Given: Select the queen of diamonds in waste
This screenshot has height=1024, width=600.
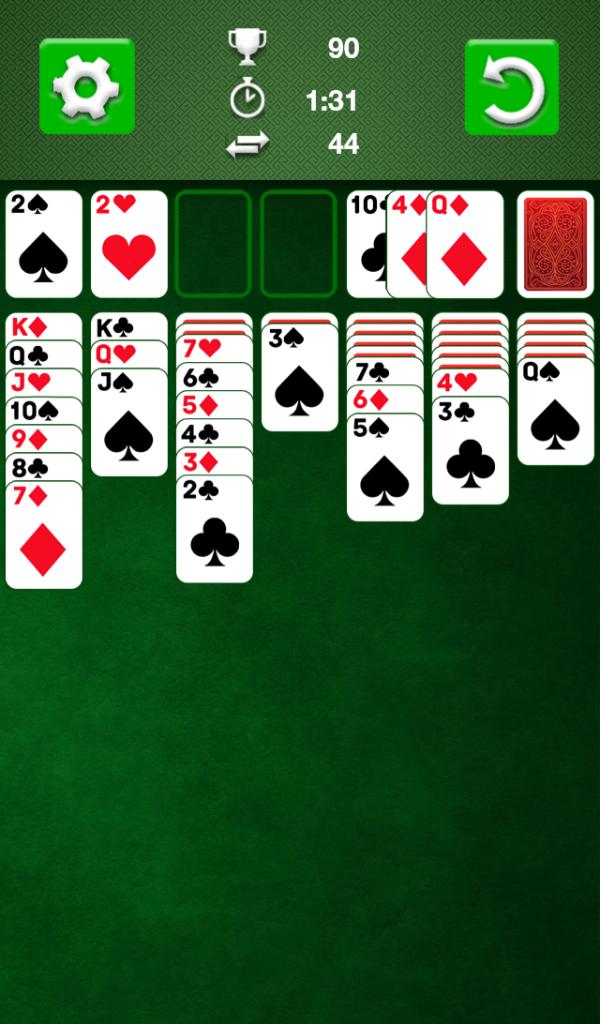Looking at the screenshot, I should [x=465, y=245].
